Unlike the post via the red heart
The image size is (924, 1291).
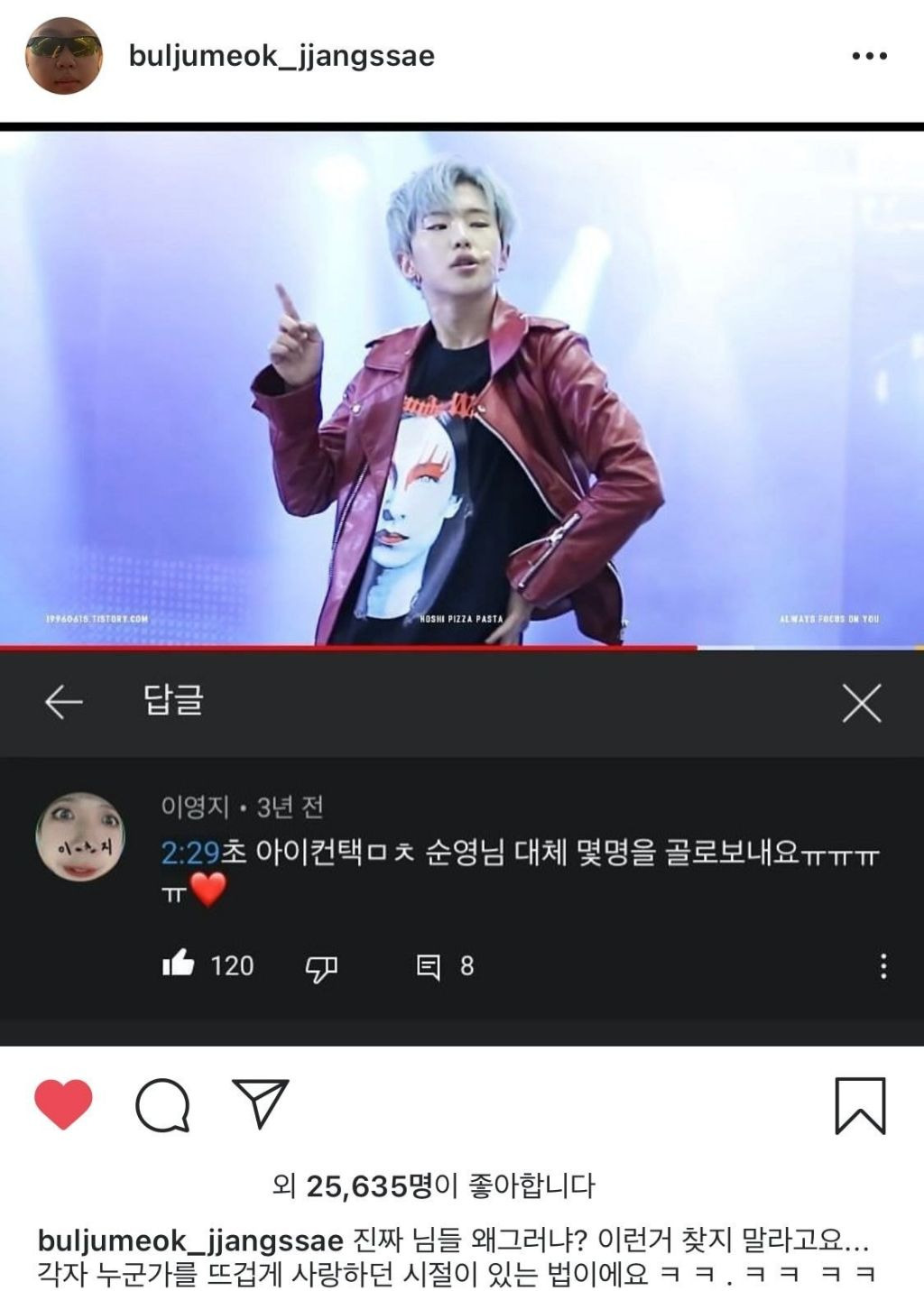(63, 1104)
